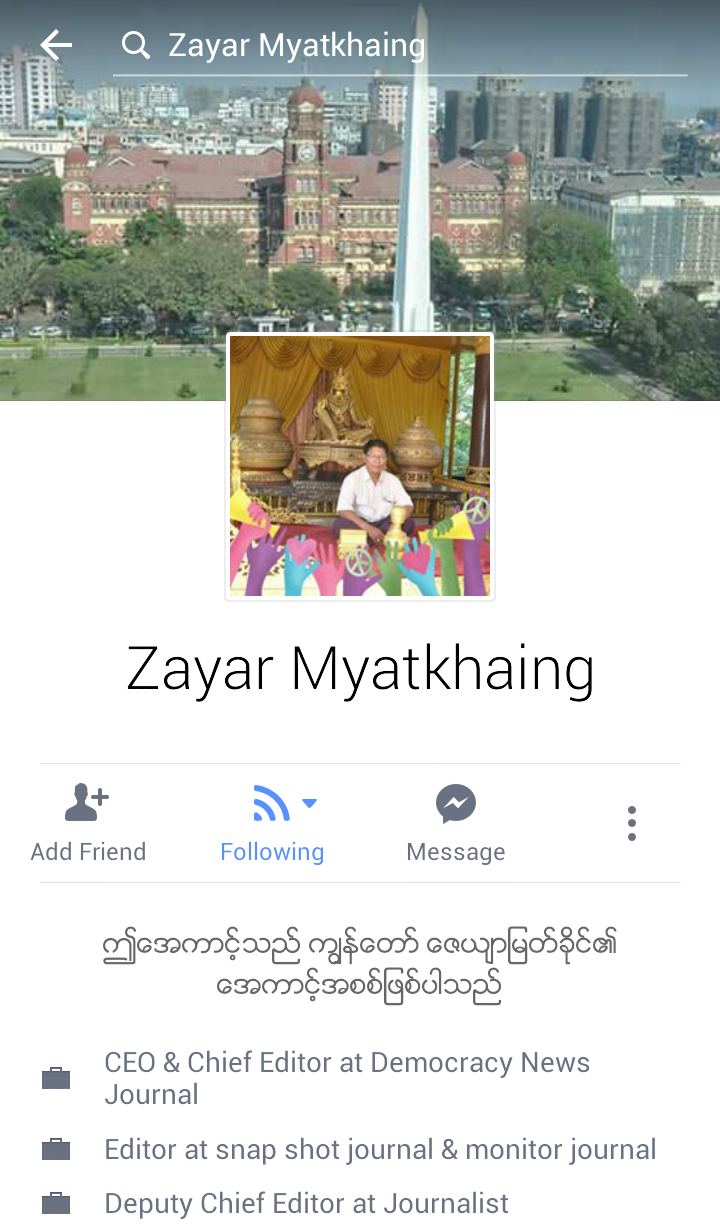
Task: Open snap shot journal editor entry
Action: (x=380, y=1150)
